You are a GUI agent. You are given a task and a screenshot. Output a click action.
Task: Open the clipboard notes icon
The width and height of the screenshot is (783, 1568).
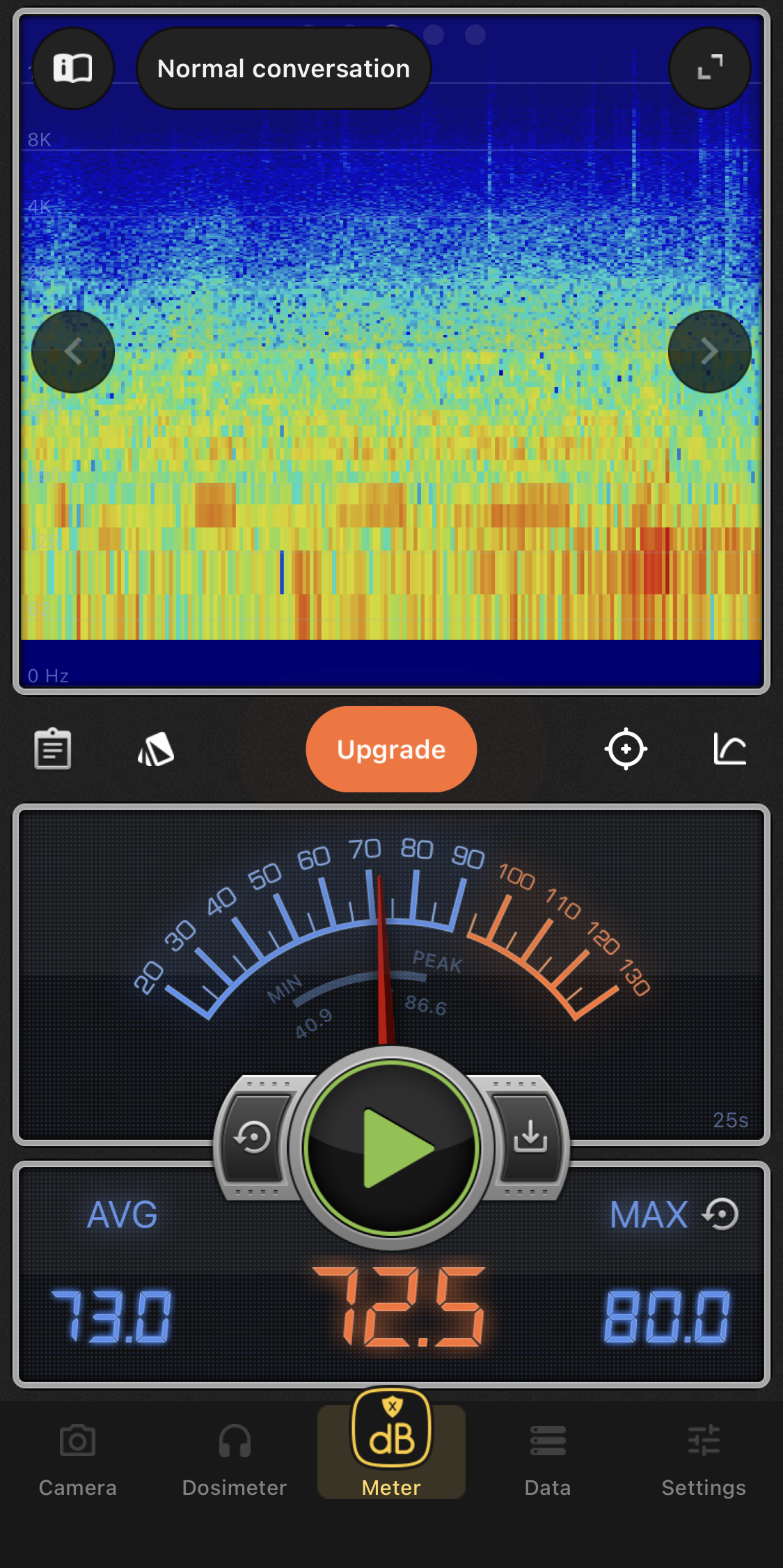pos(53,749)
